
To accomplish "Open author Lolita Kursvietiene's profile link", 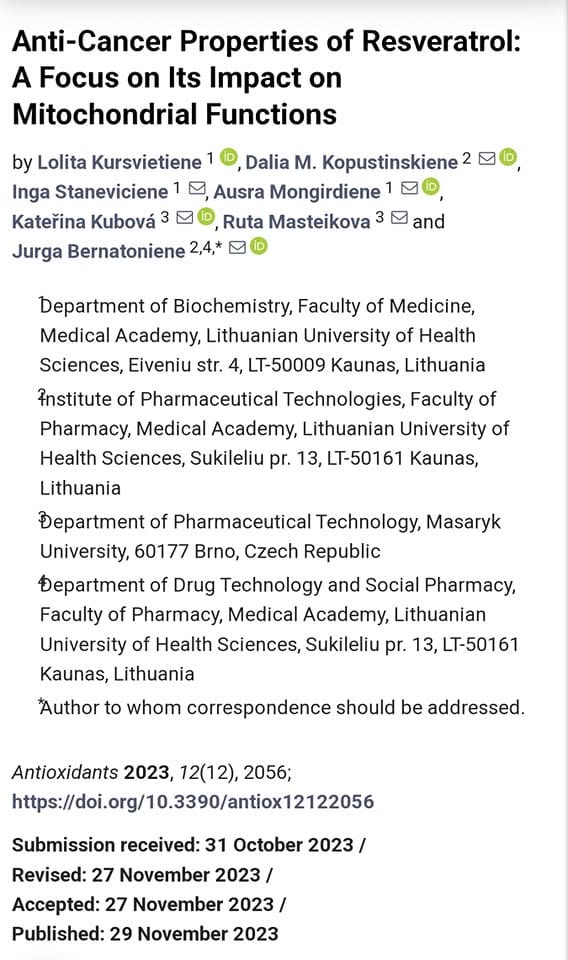I will (x=119, y=162).
